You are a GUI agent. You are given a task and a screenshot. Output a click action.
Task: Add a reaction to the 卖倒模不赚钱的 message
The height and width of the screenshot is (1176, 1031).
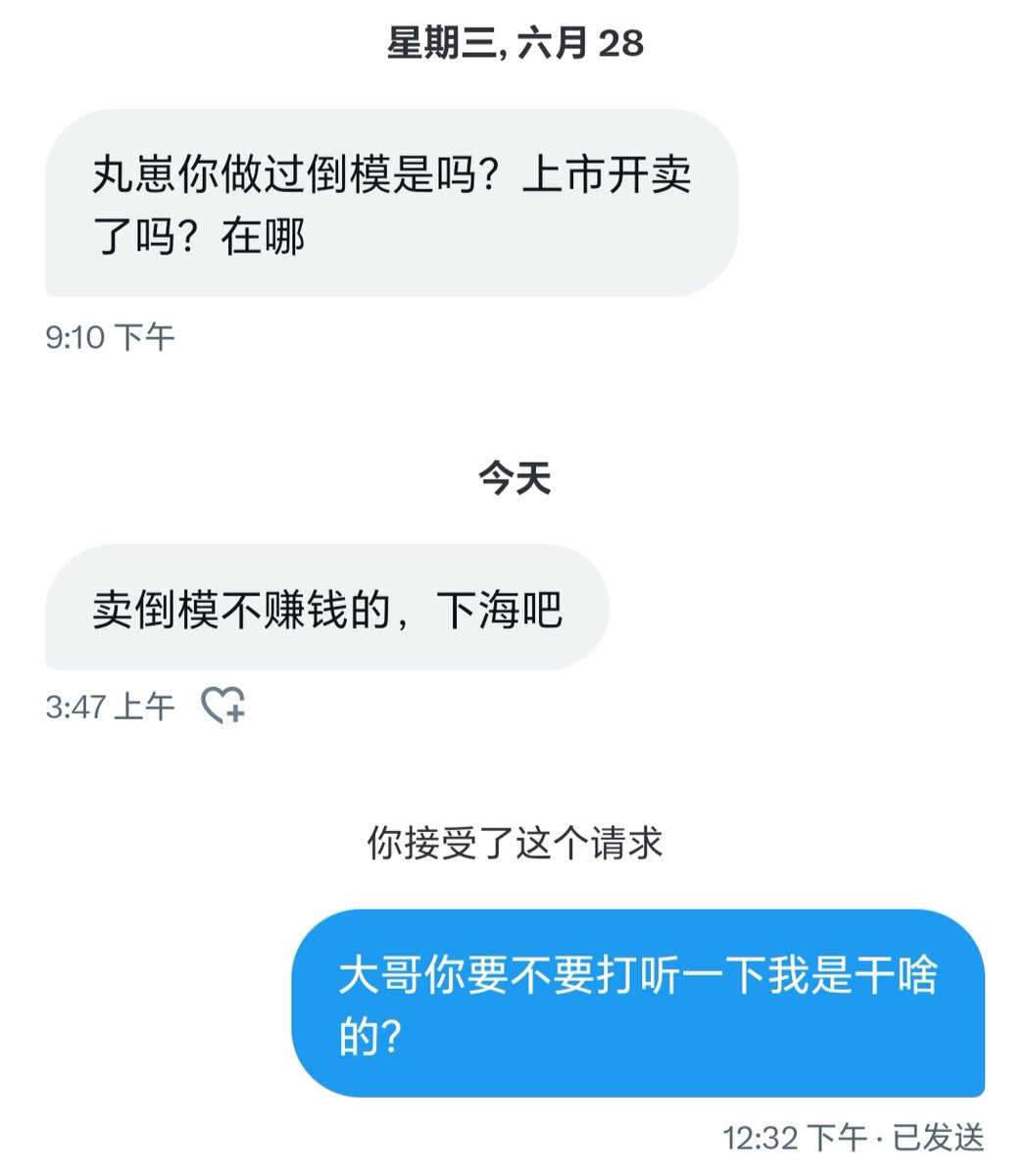(222, 705)
